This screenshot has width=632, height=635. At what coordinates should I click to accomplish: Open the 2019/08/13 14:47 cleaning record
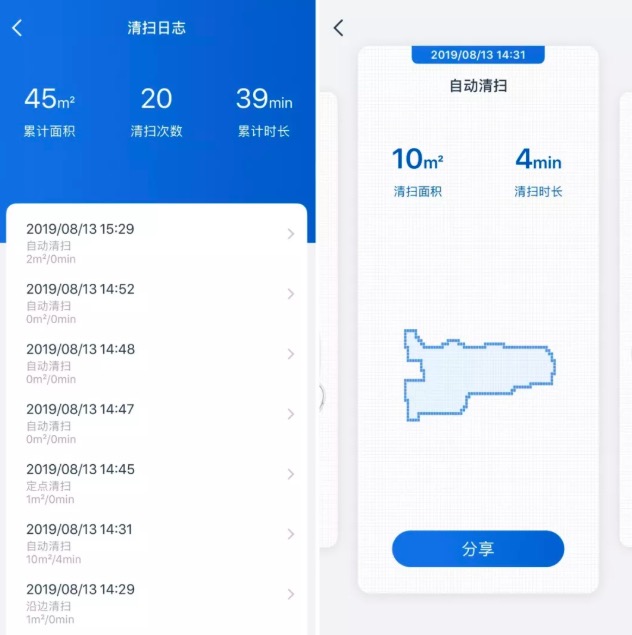pyautogui.click(x=157, y=423)
